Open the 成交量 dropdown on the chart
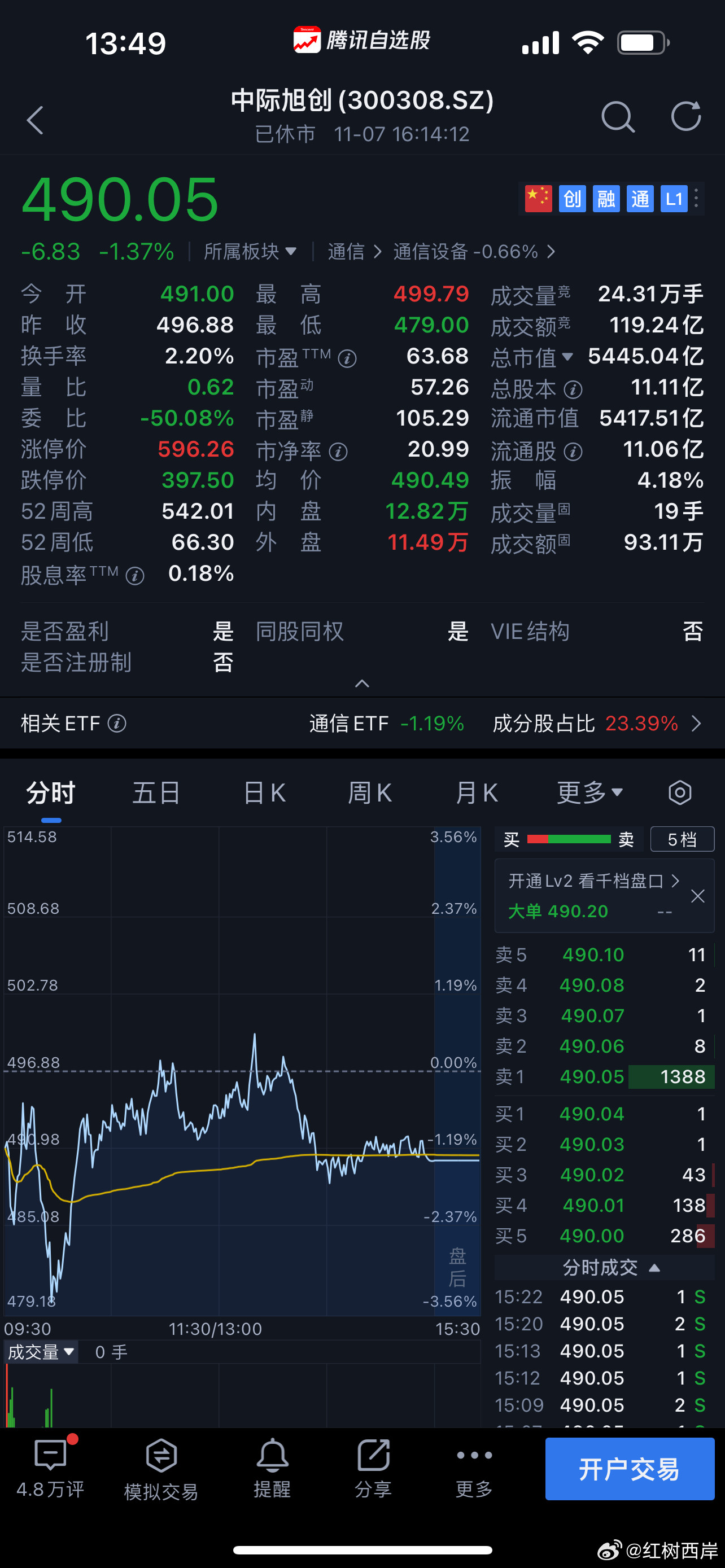725x1568 pixels. tap(41, 1351)
